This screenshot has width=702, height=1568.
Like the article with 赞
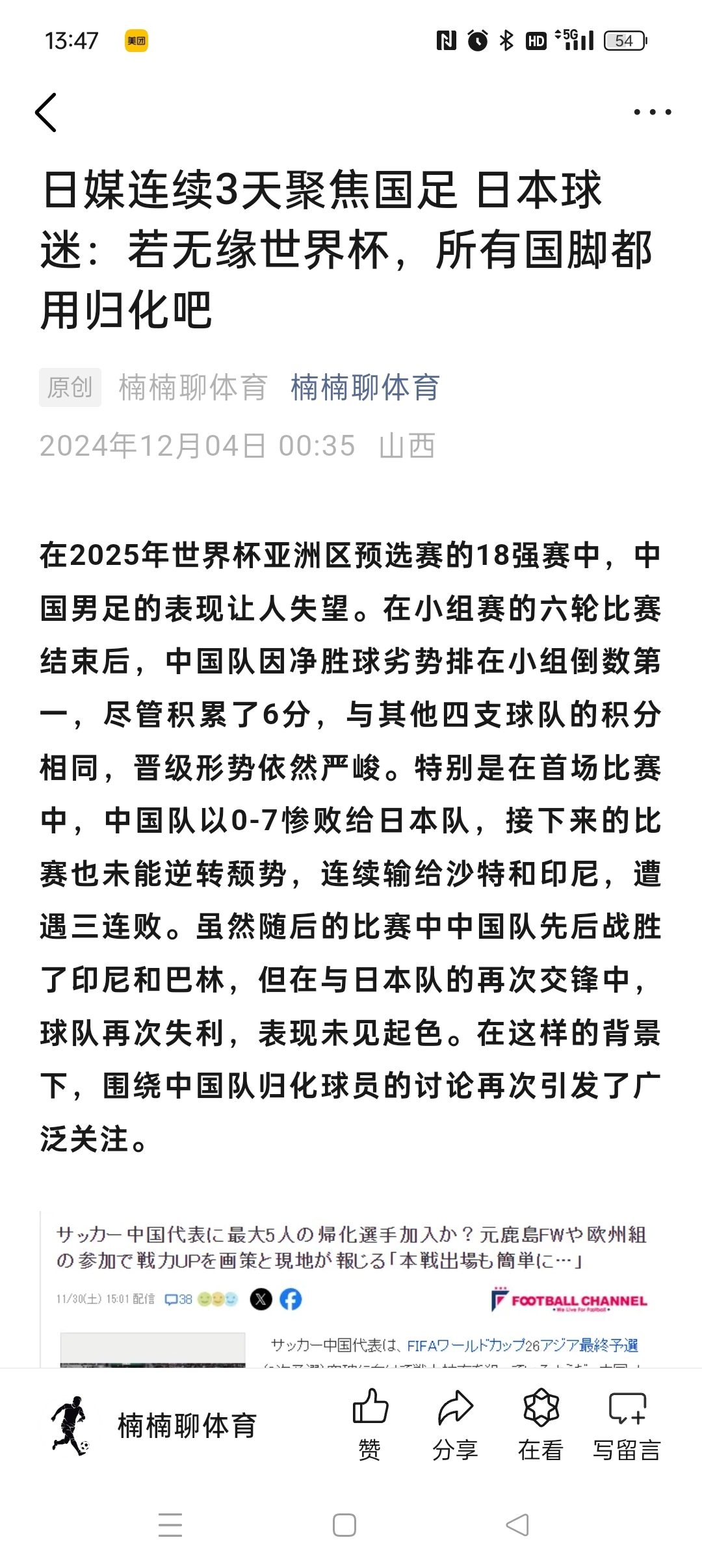click(x=370, y=1424)
